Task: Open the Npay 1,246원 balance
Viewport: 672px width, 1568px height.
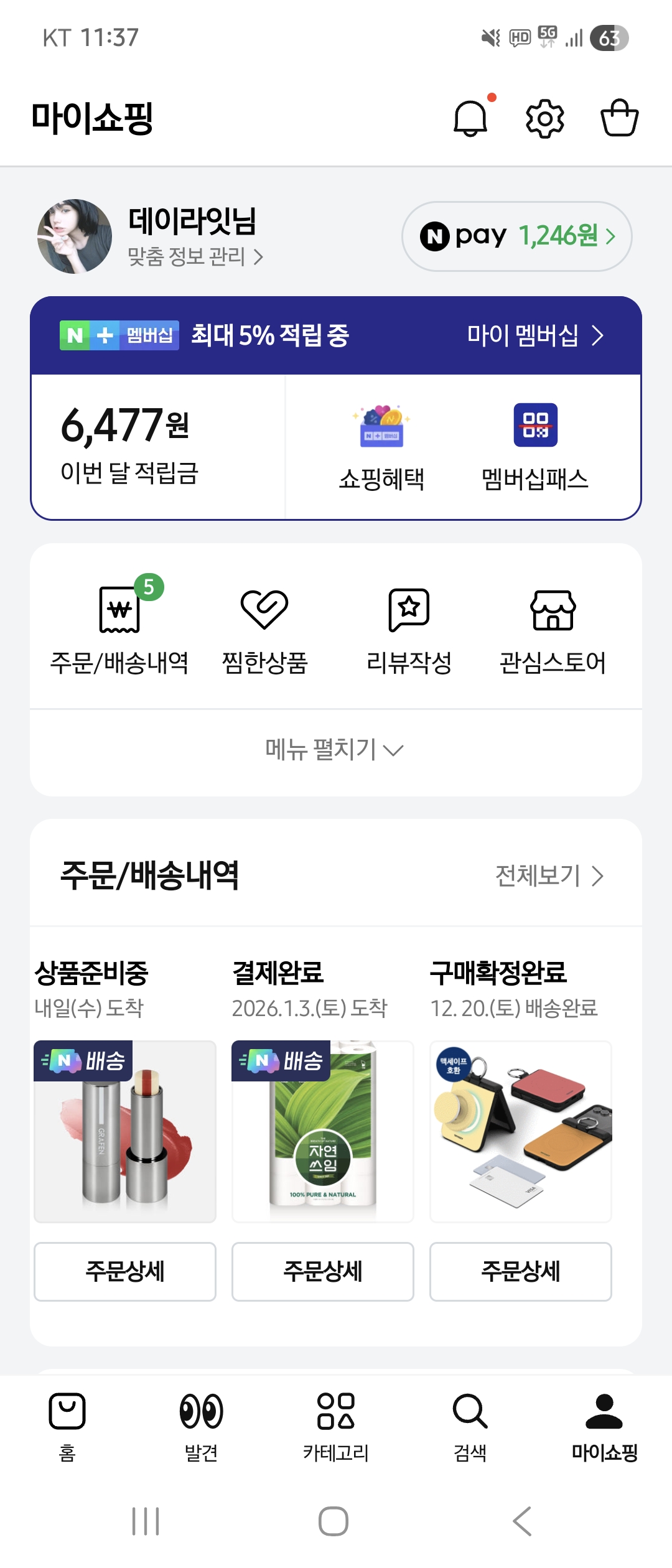Action: pyautogui.click(x=516, y=236)
